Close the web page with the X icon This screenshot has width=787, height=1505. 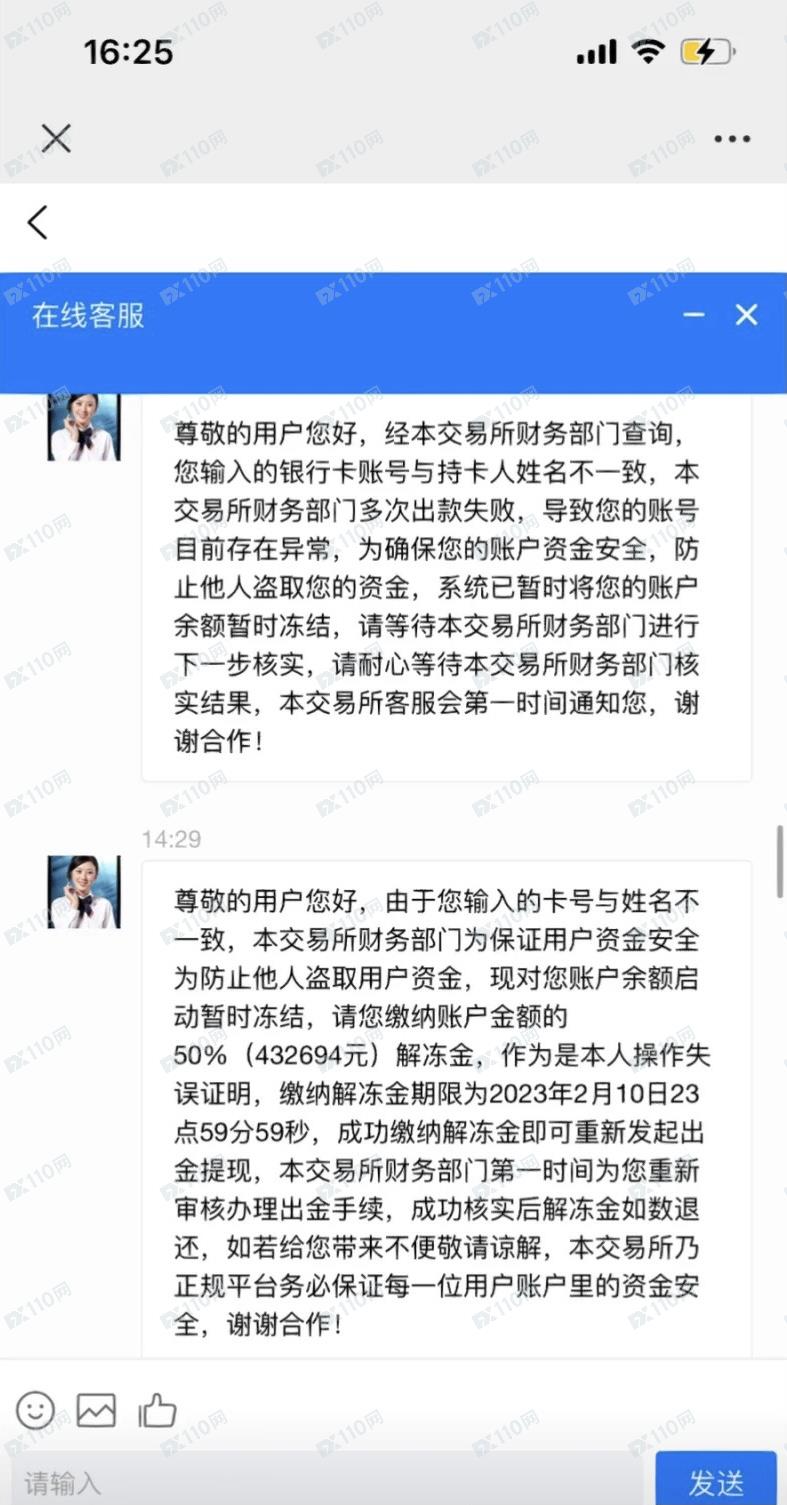click(56, 138)
